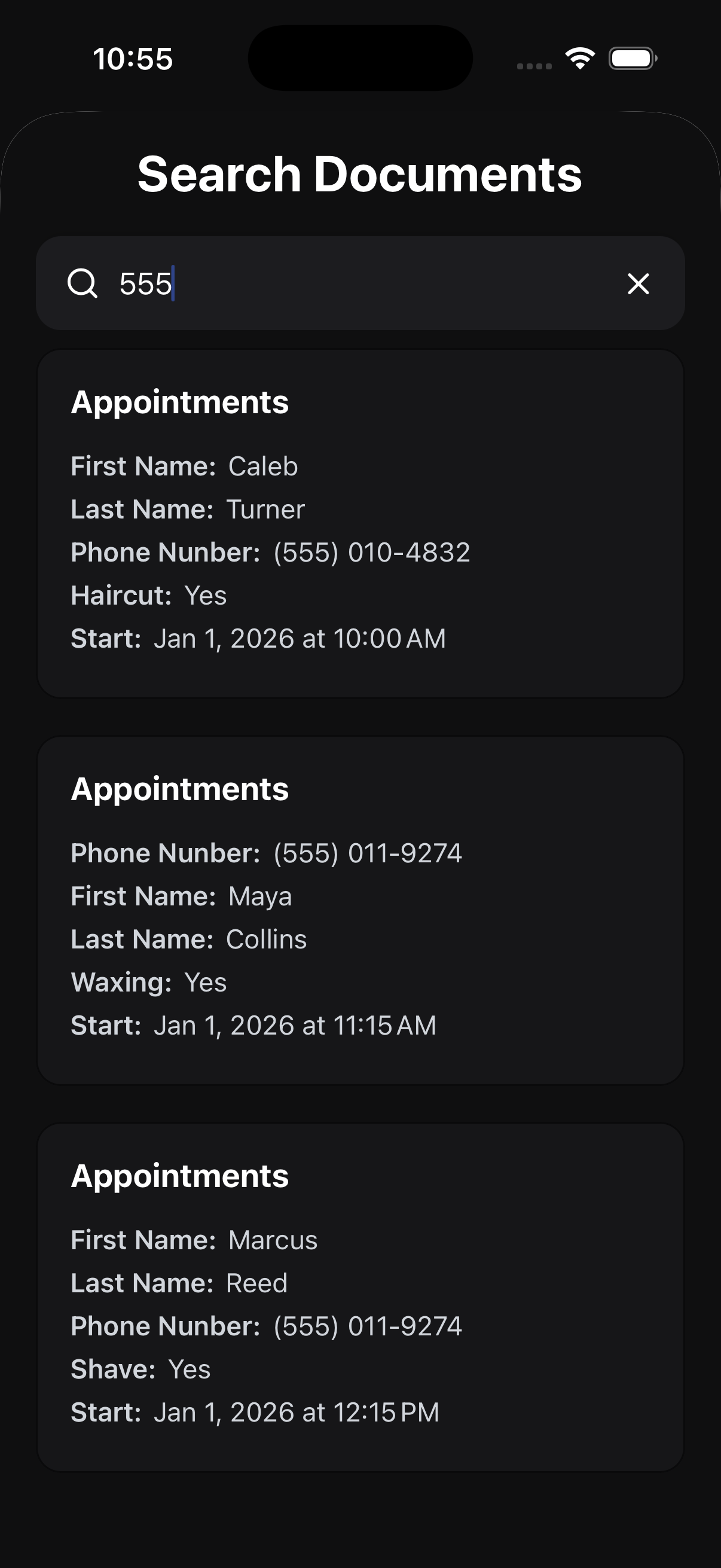Click the Waxing: Yes entry for Maya Collins
The height and width of the screenshot is (1568, 721).
[x=148, y=982]
